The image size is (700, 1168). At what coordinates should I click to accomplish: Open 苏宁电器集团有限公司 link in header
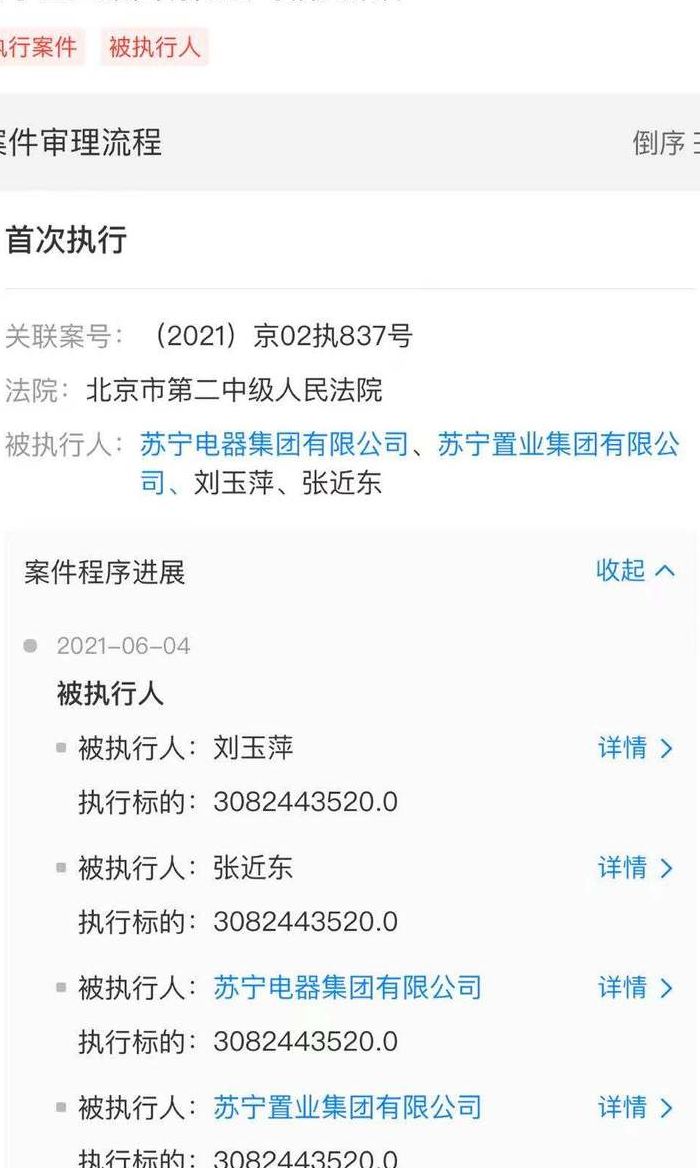pos(274,445)
